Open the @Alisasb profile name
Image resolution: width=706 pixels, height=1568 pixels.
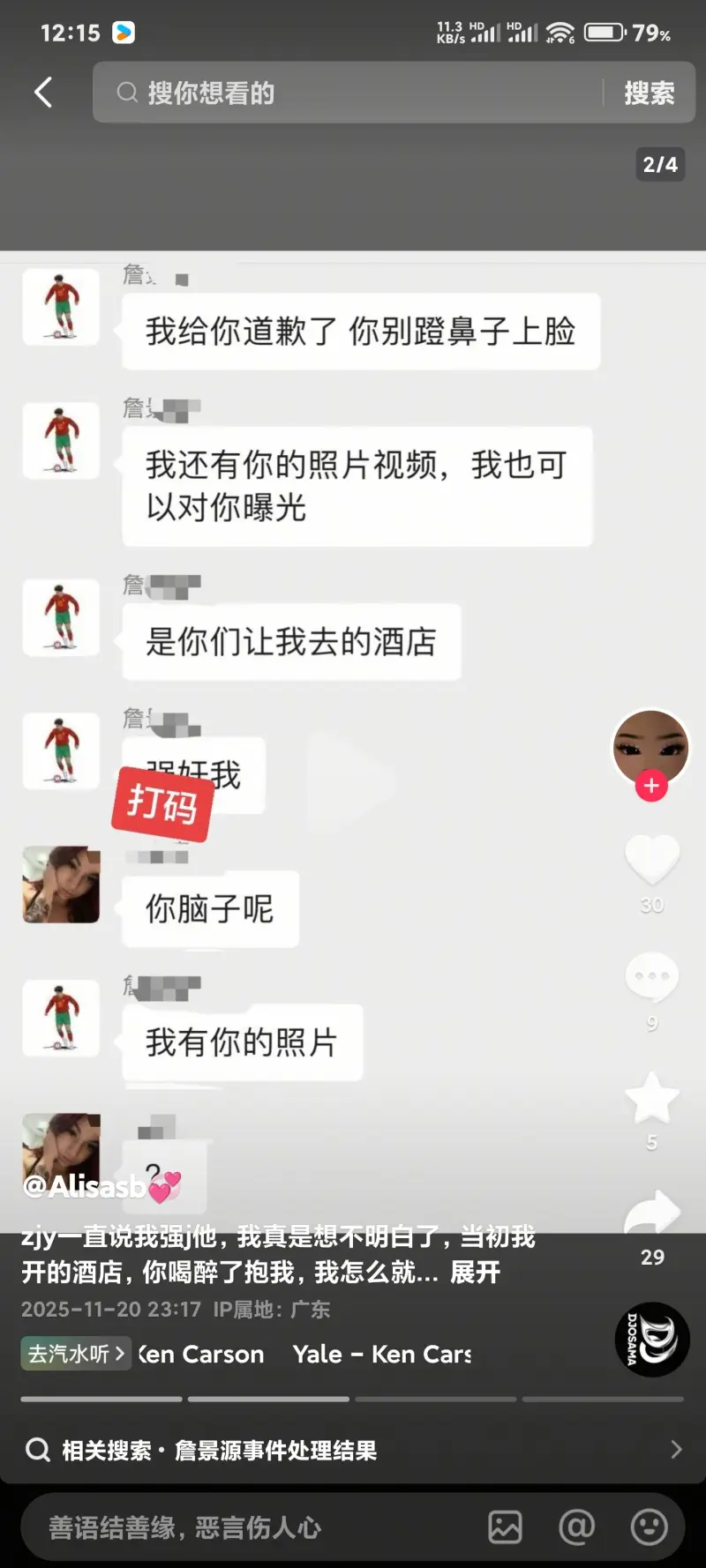pos(84,1187)
